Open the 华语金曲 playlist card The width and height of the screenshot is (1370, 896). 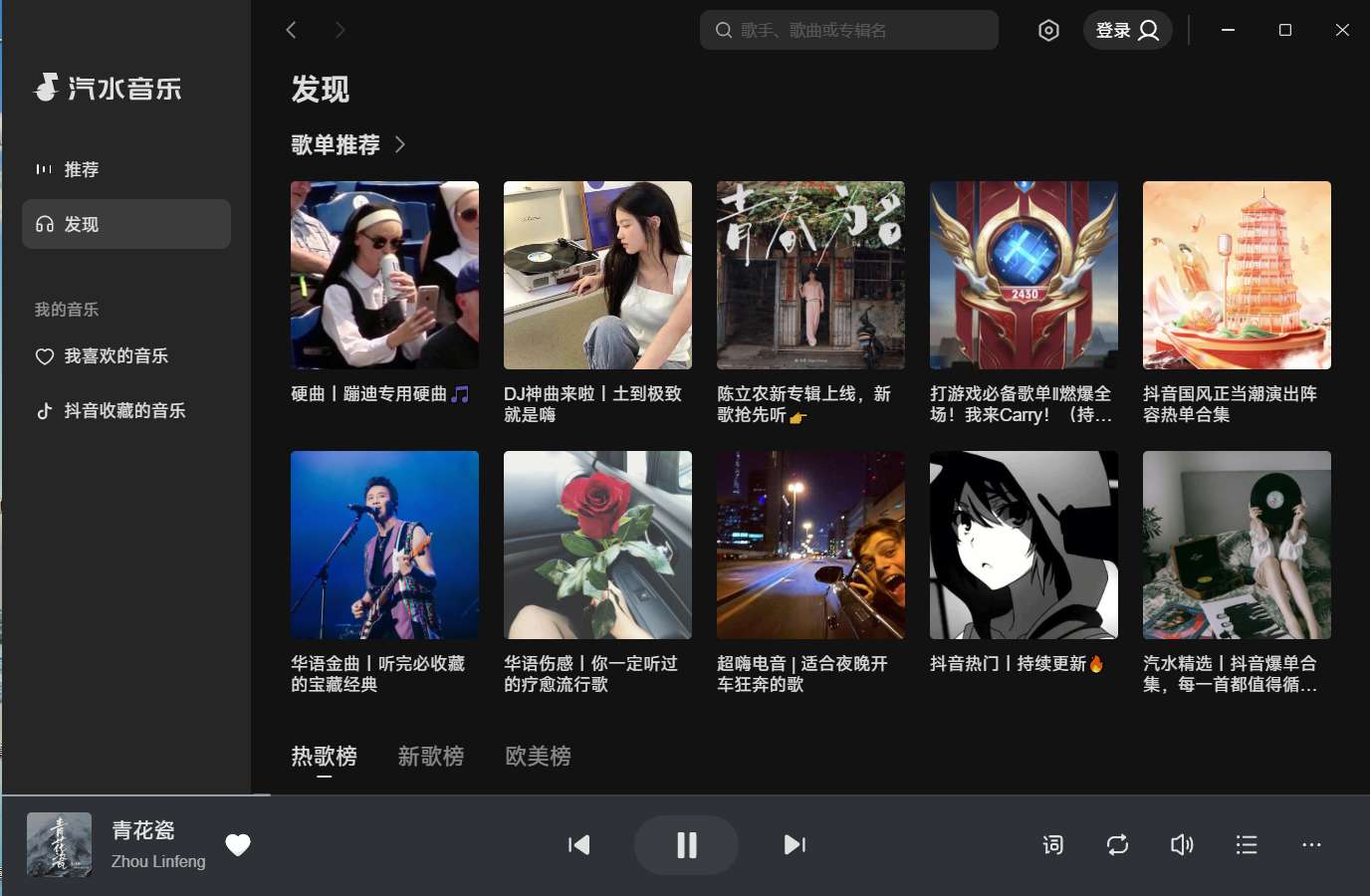click(384, 546)
